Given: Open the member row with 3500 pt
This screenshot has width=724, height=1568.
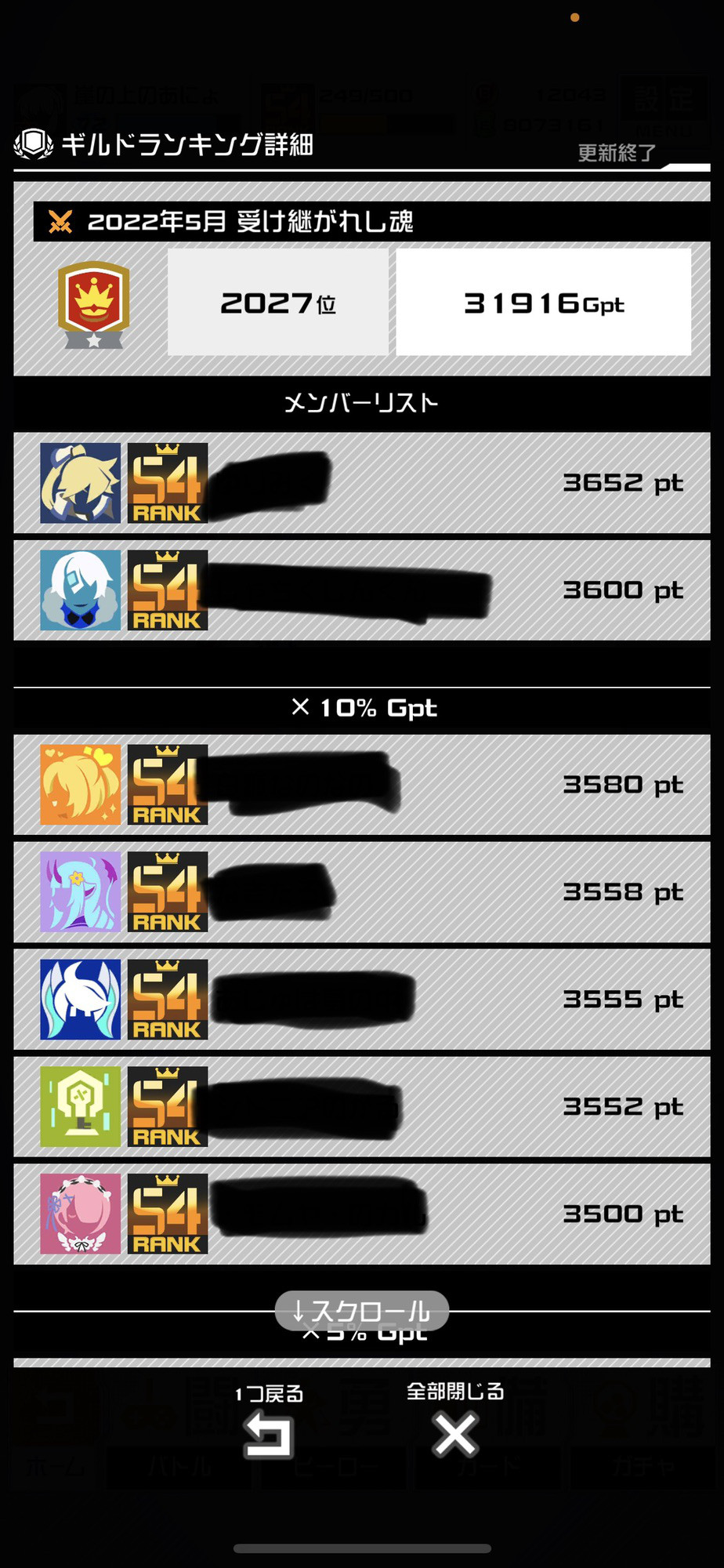Looking at the screenshot, I should 362,1214.
